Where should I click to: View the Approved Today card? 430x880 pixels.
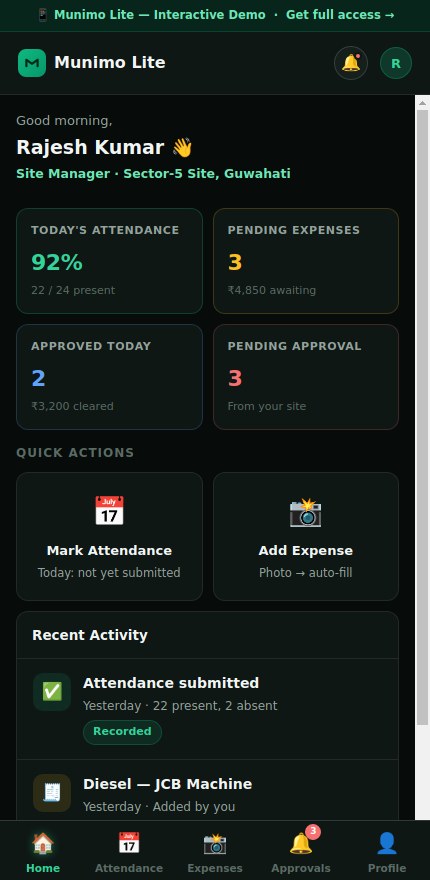(109, 377)
